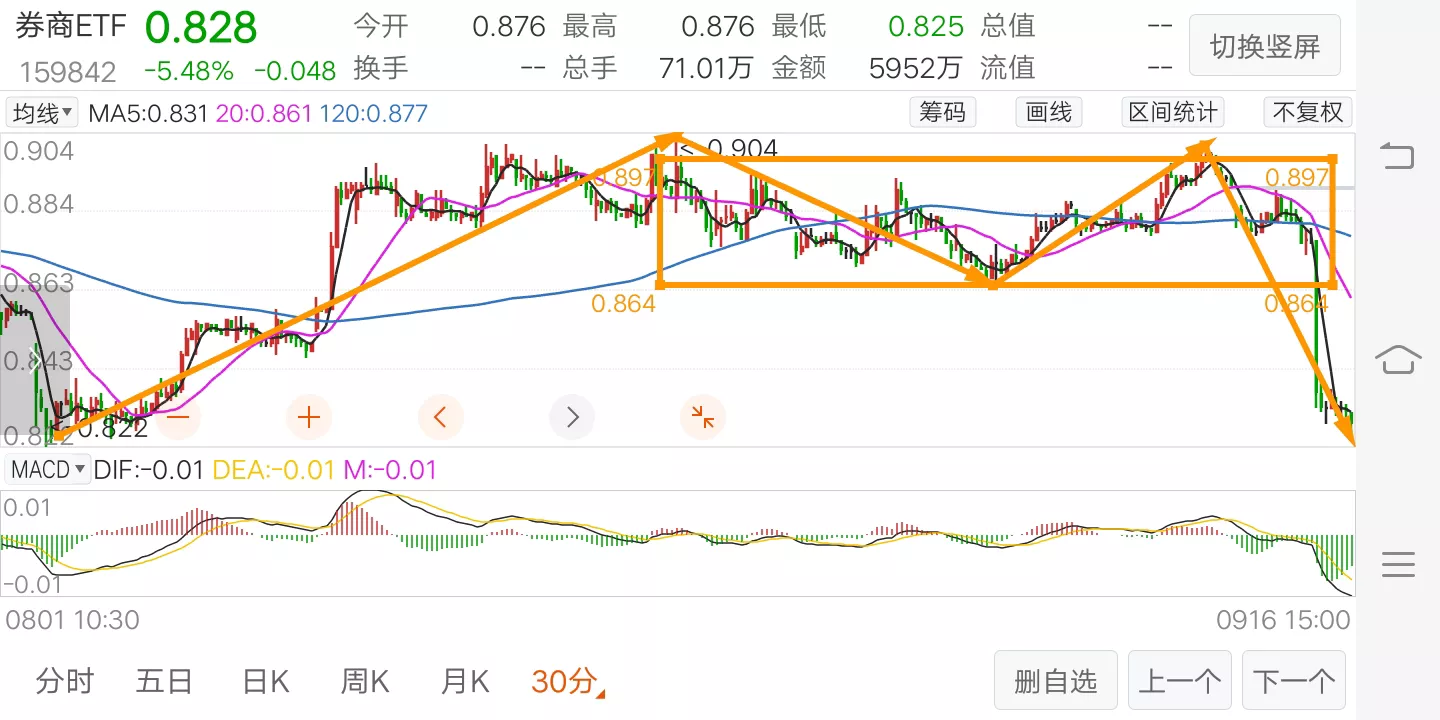Move chart right with the right arrow
The height and width of the screenshot is (720, 1440).
point(572,417)
